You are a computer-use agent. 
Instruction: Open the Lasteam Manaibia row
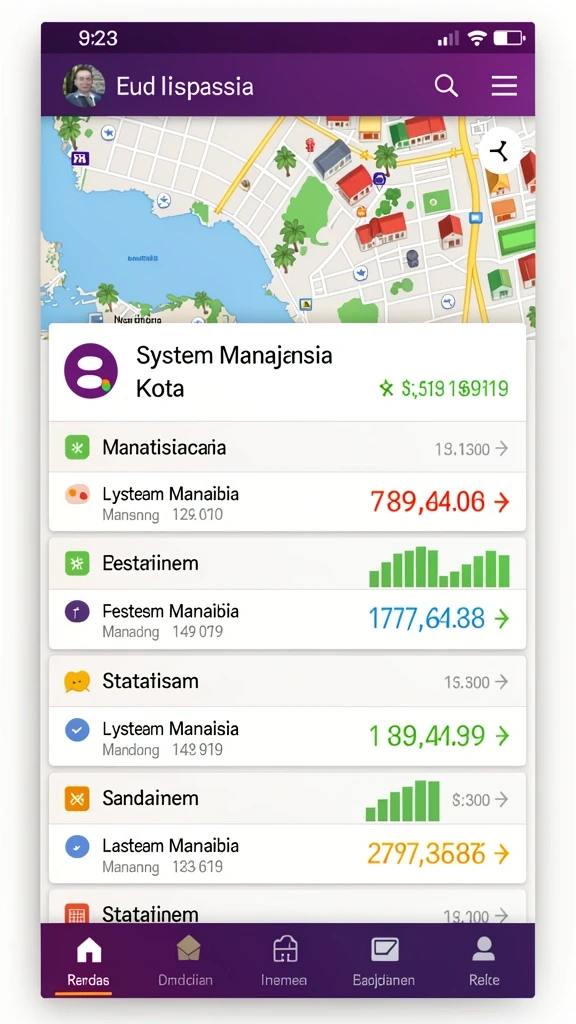287,854
